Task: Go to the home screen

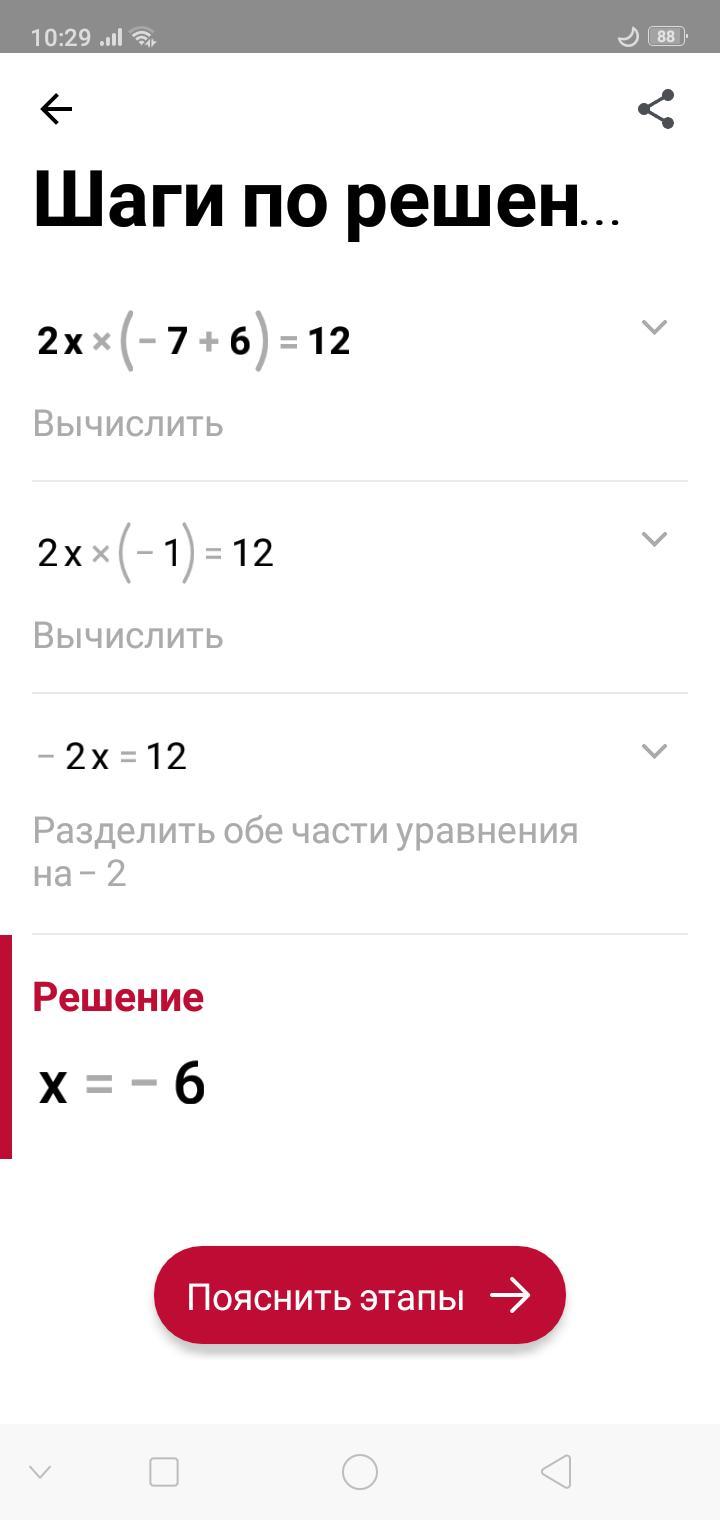Action: click(360, 1472)
